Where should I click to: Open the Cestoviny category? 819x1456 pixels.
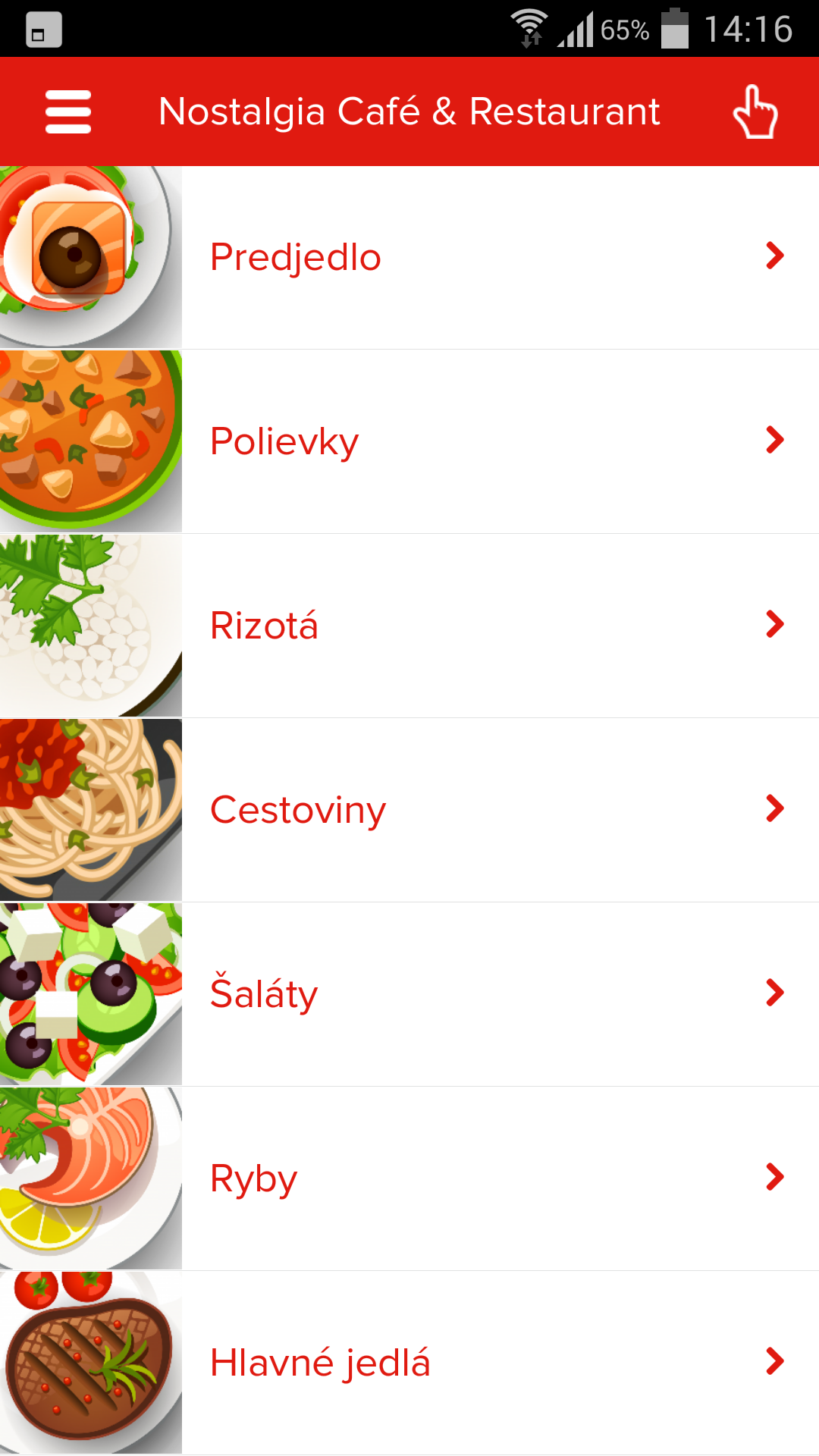click(x=409, y=810)
